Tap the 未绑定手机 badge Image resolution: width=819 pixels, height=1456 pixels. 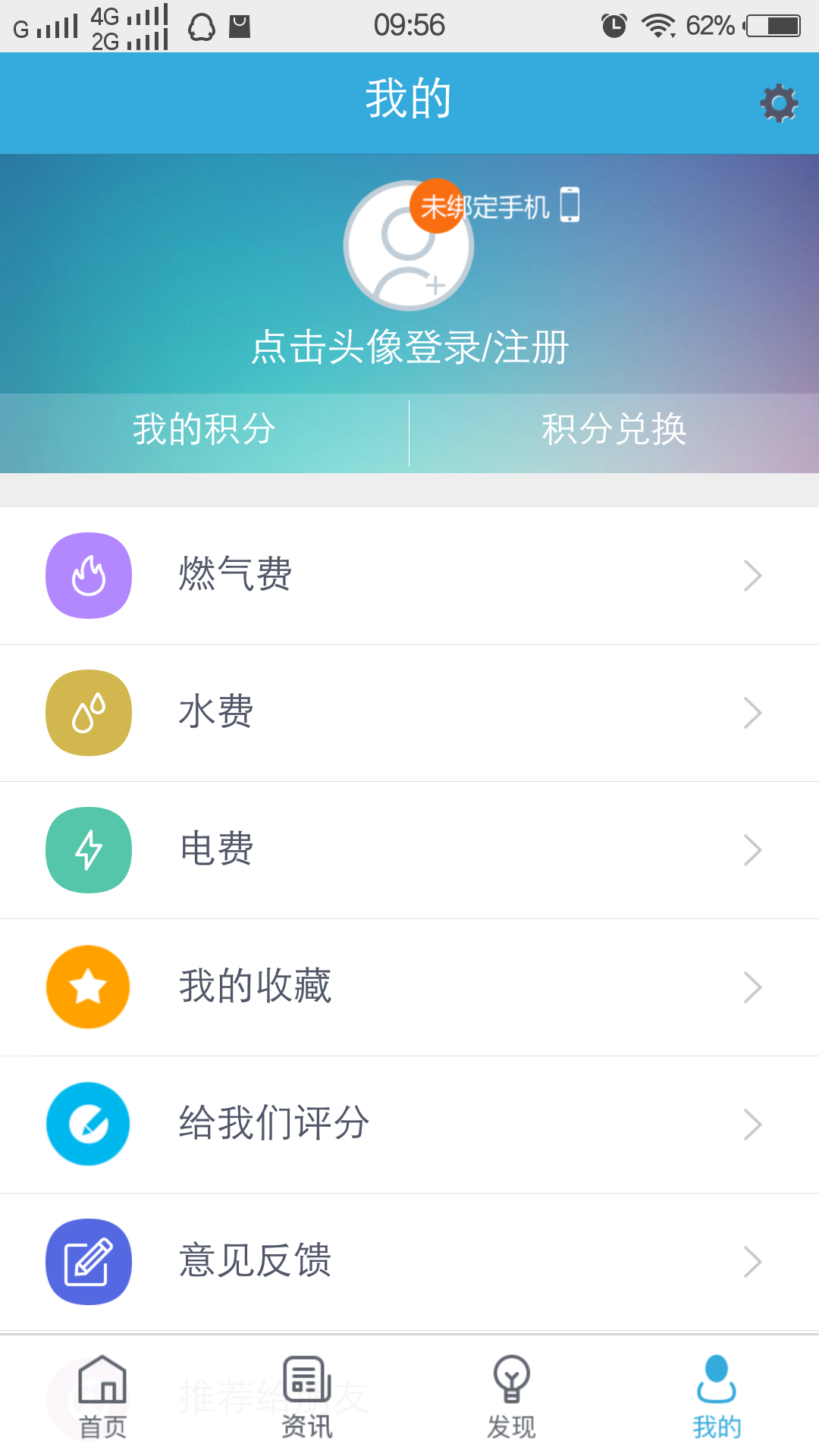click(485, 206)
